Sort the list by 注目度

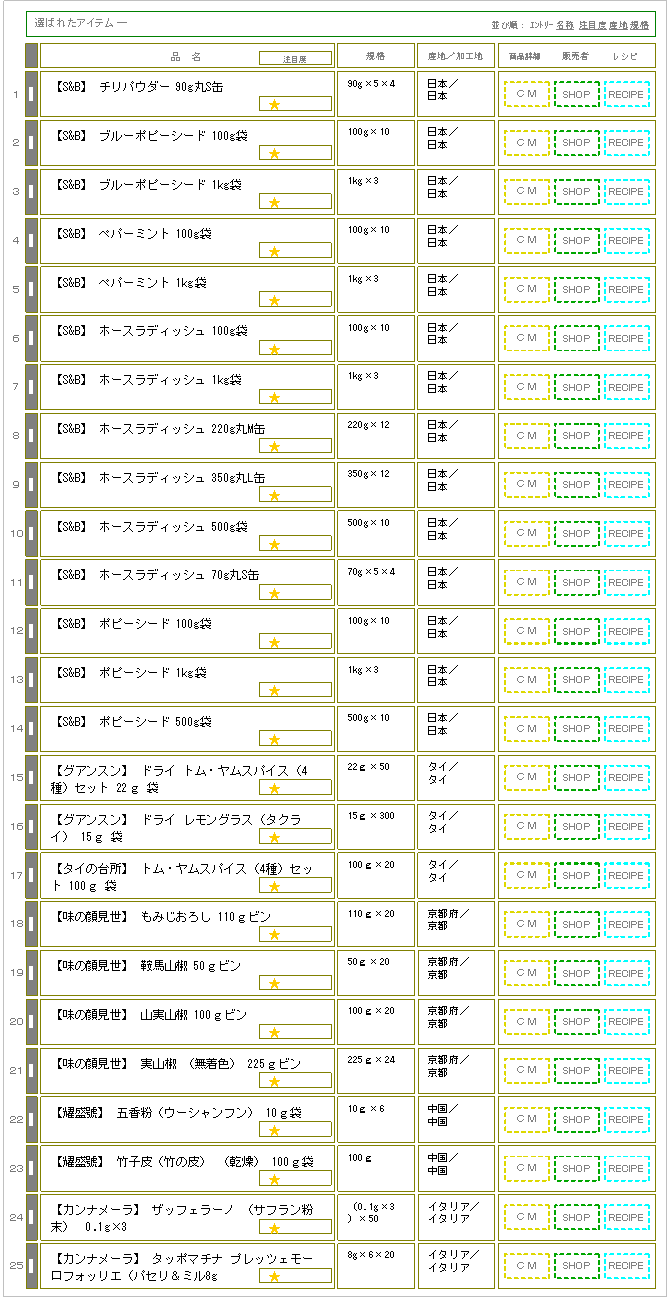591,23
